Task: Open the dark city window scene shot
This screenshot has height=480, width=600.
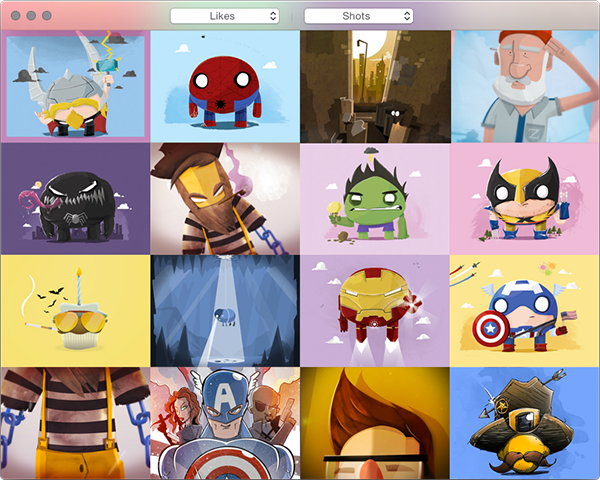Action: coord(374,86)
